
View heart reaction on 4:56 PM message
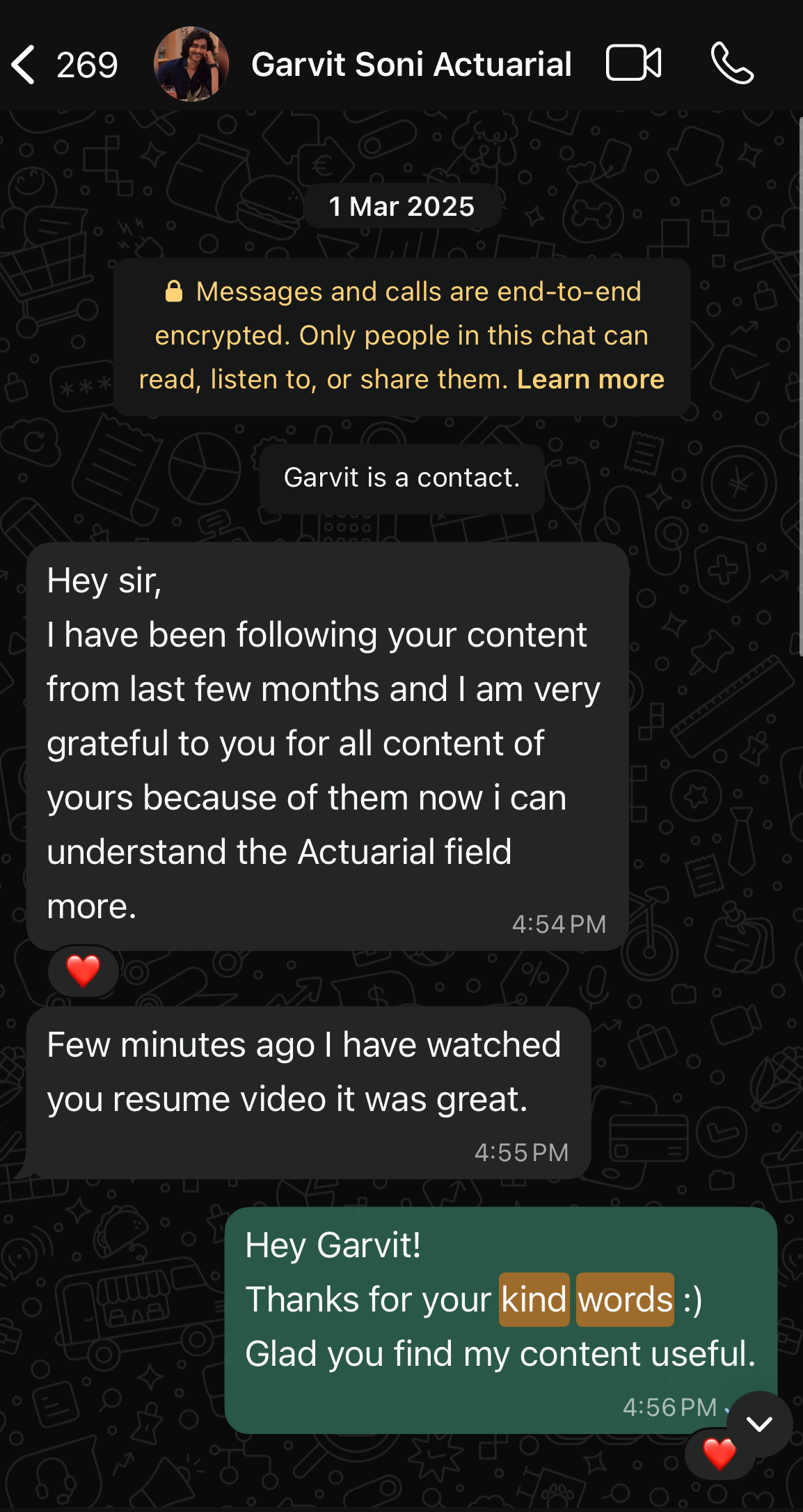pos(719,1454)
